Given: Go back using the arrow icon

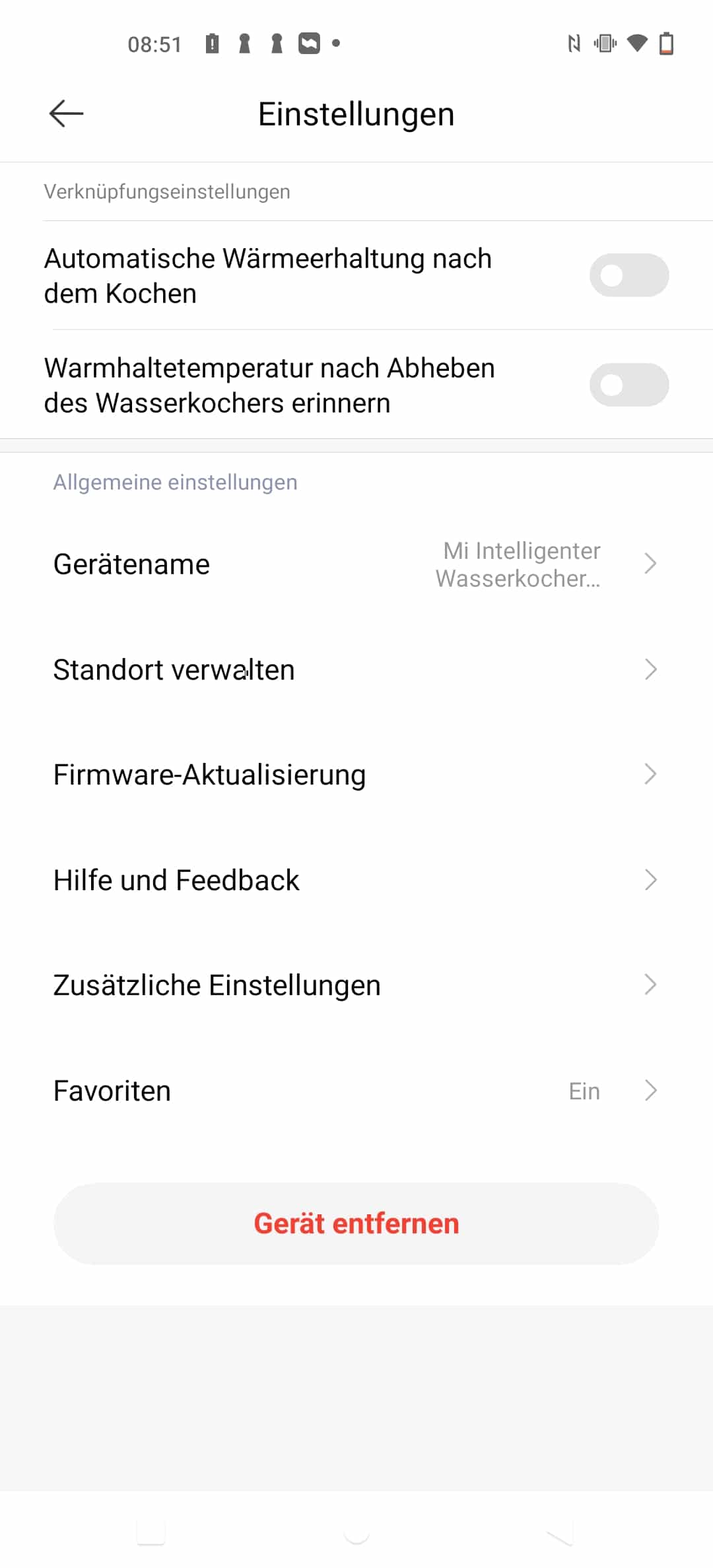Looking at the screenshot, I should point(66,114).
